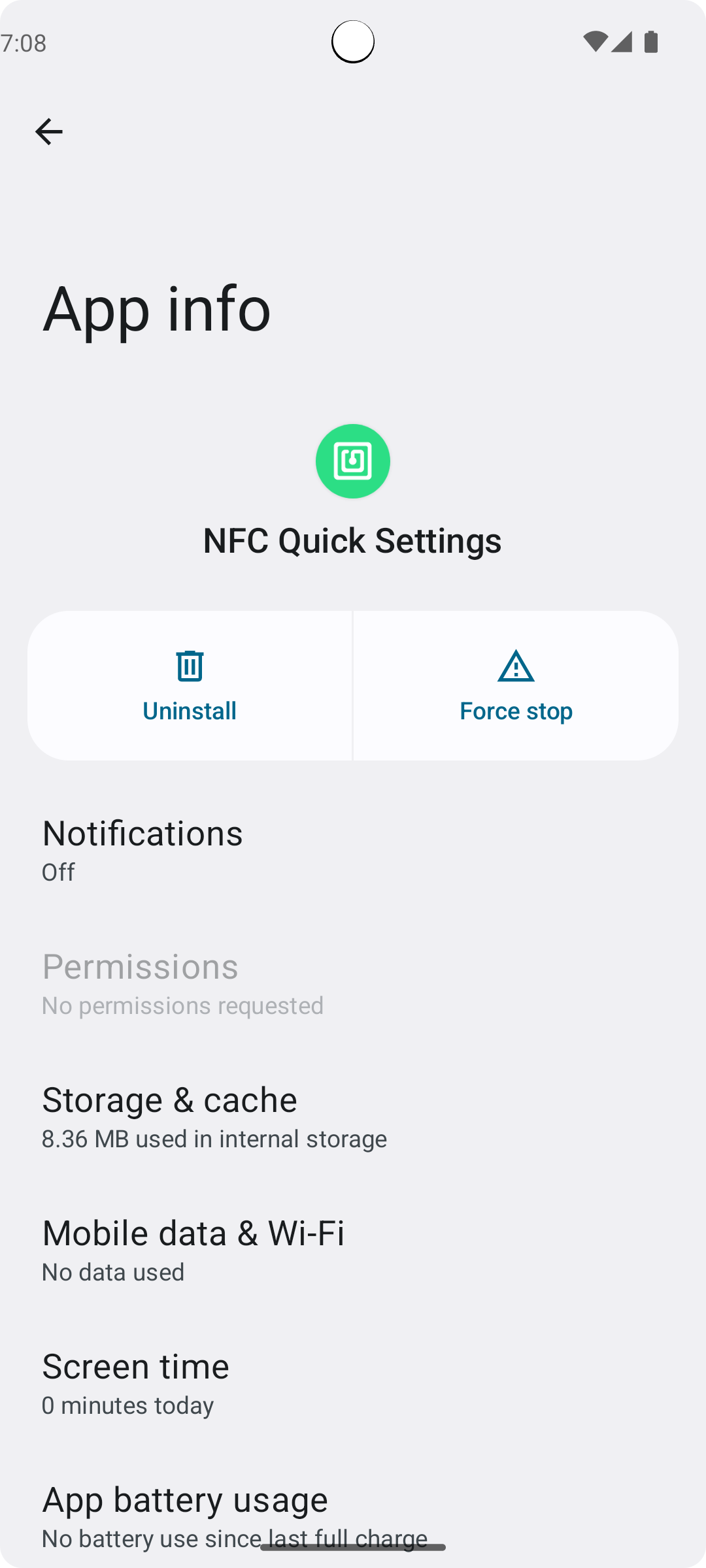View Mobile data & Wi-Fi usage
Screen dimensions: 706x1568
pyautogui.click(x=353, y=1249)
